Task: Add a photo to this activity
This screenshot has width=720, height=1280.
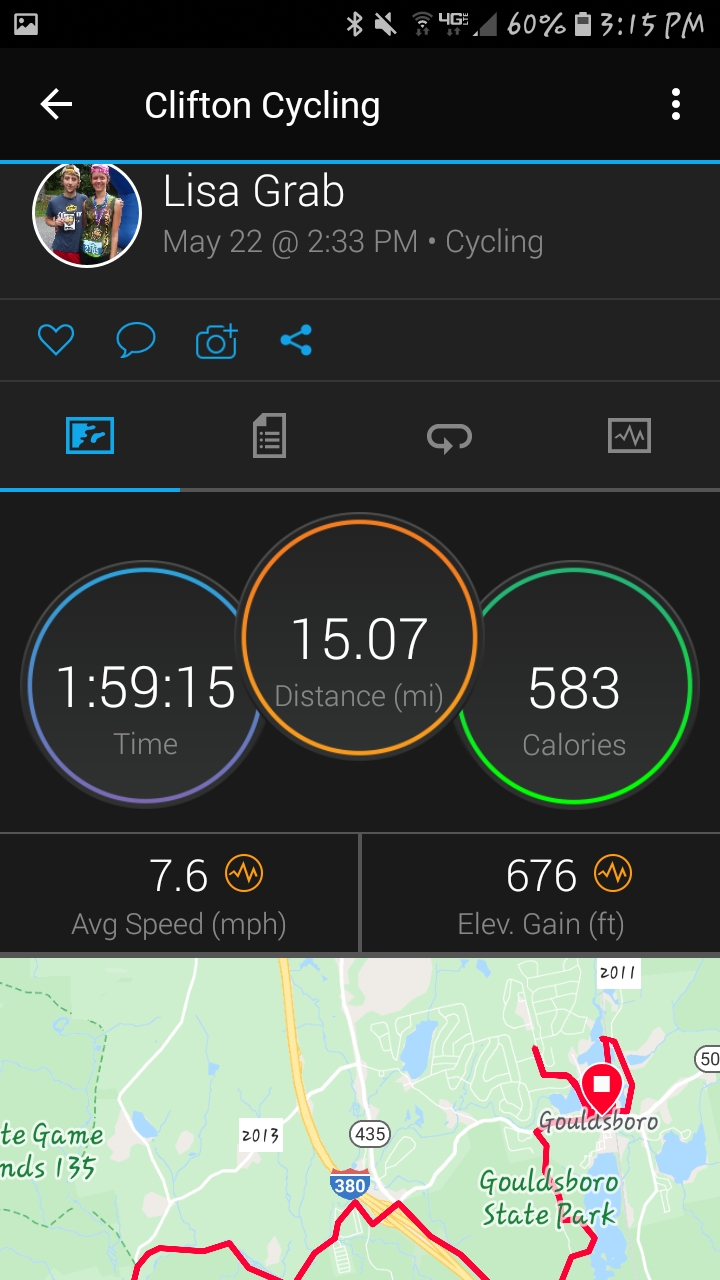Action: (216, 341)
